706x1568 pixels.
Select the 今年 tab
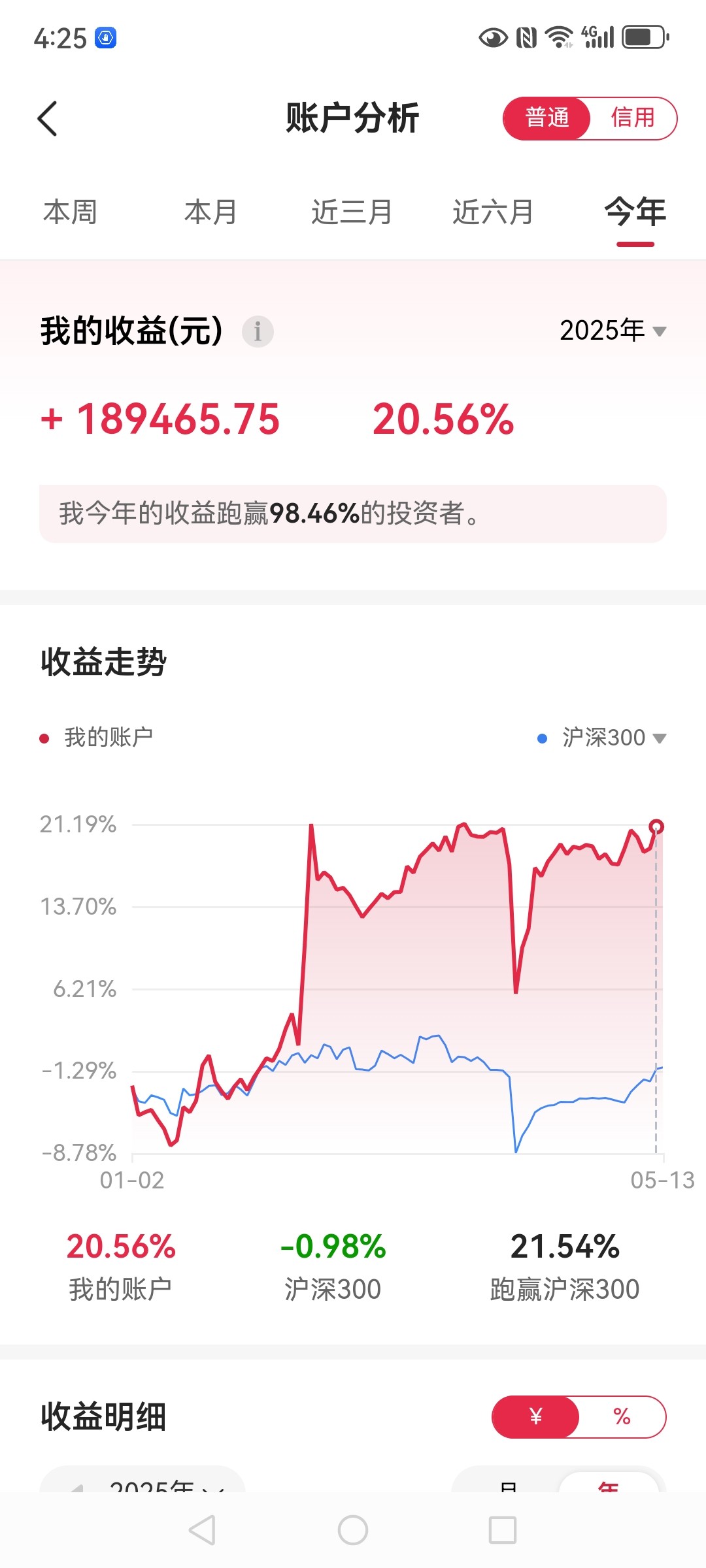(x=635, y=212)
